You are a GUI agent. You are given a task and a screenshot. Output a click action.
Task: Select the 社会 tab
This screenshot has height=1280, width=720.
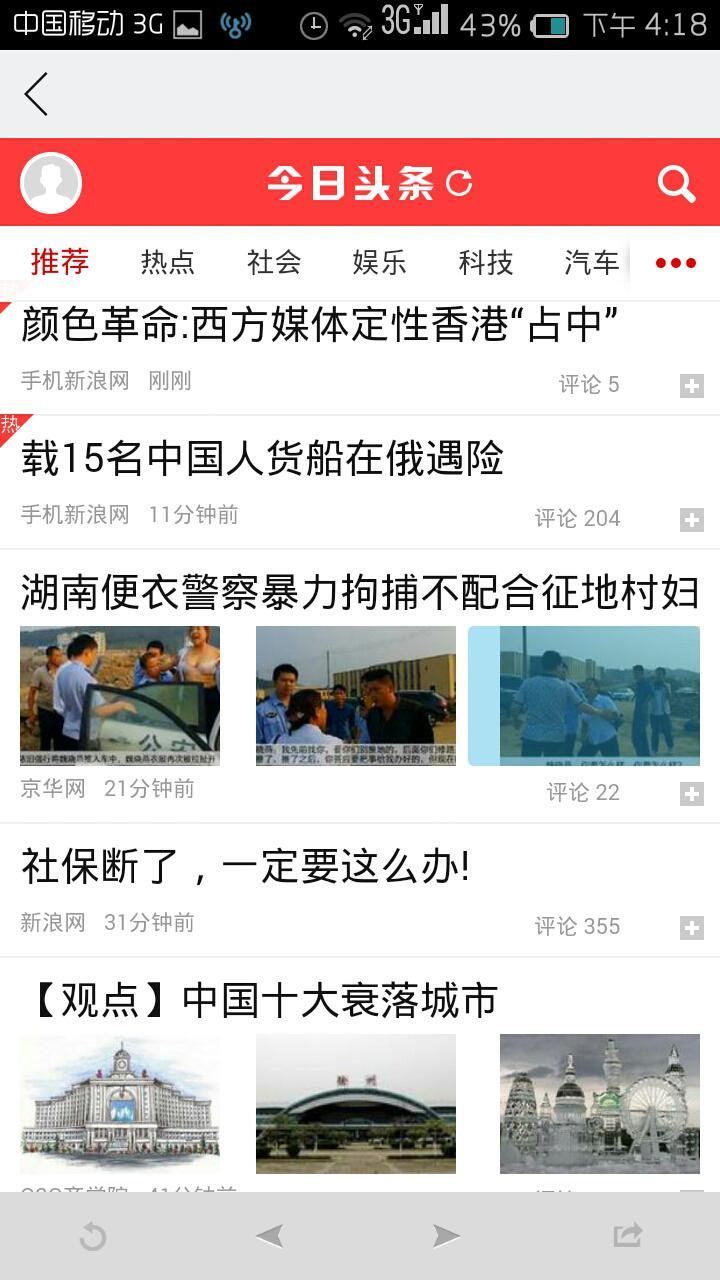[x=274, y=262]
